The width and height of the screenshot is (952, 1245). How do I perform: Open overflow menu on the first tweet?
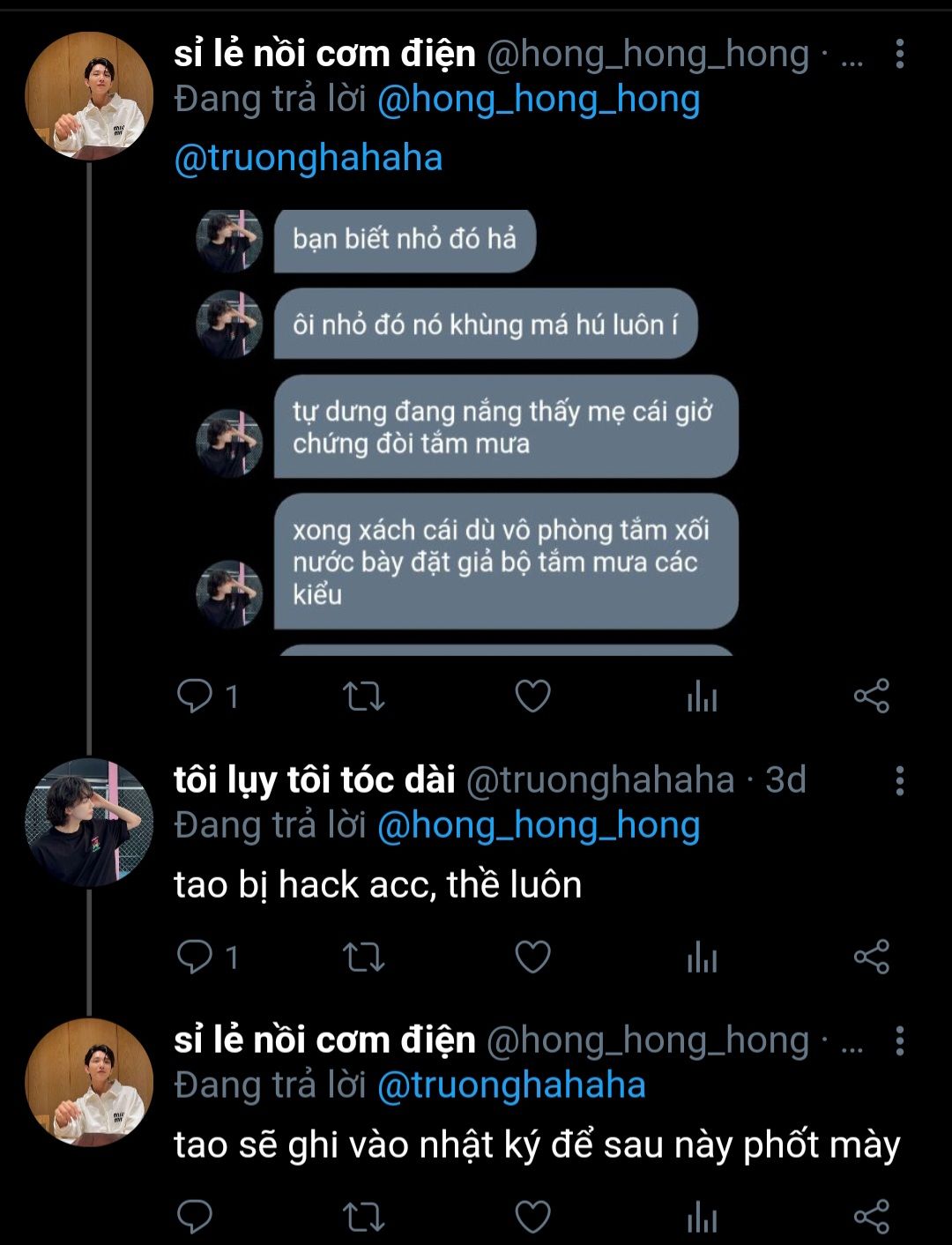click(899, 55)
